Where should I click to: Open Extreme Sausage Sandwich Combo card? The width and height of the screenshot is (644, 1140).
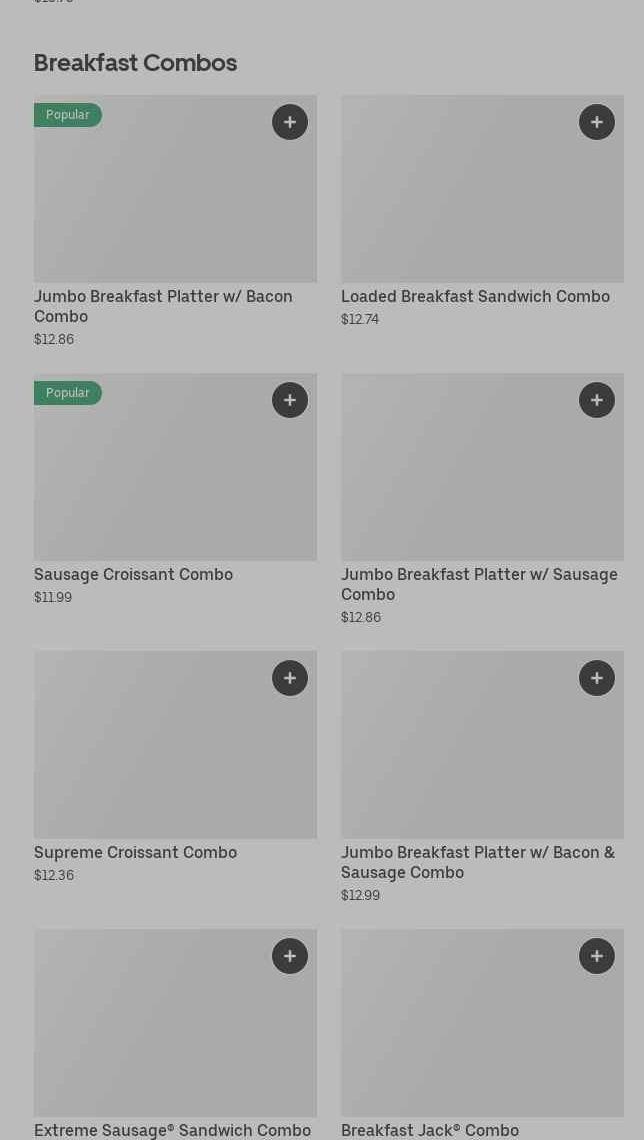[175, 1034]
